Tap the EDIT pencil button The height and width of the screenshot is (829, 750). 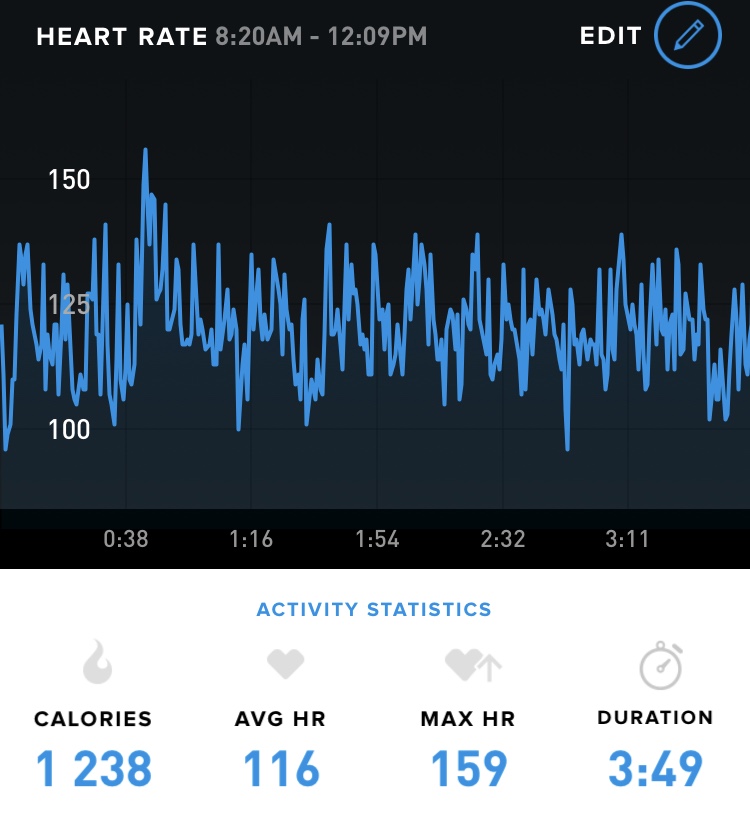(x=687, y=37)
